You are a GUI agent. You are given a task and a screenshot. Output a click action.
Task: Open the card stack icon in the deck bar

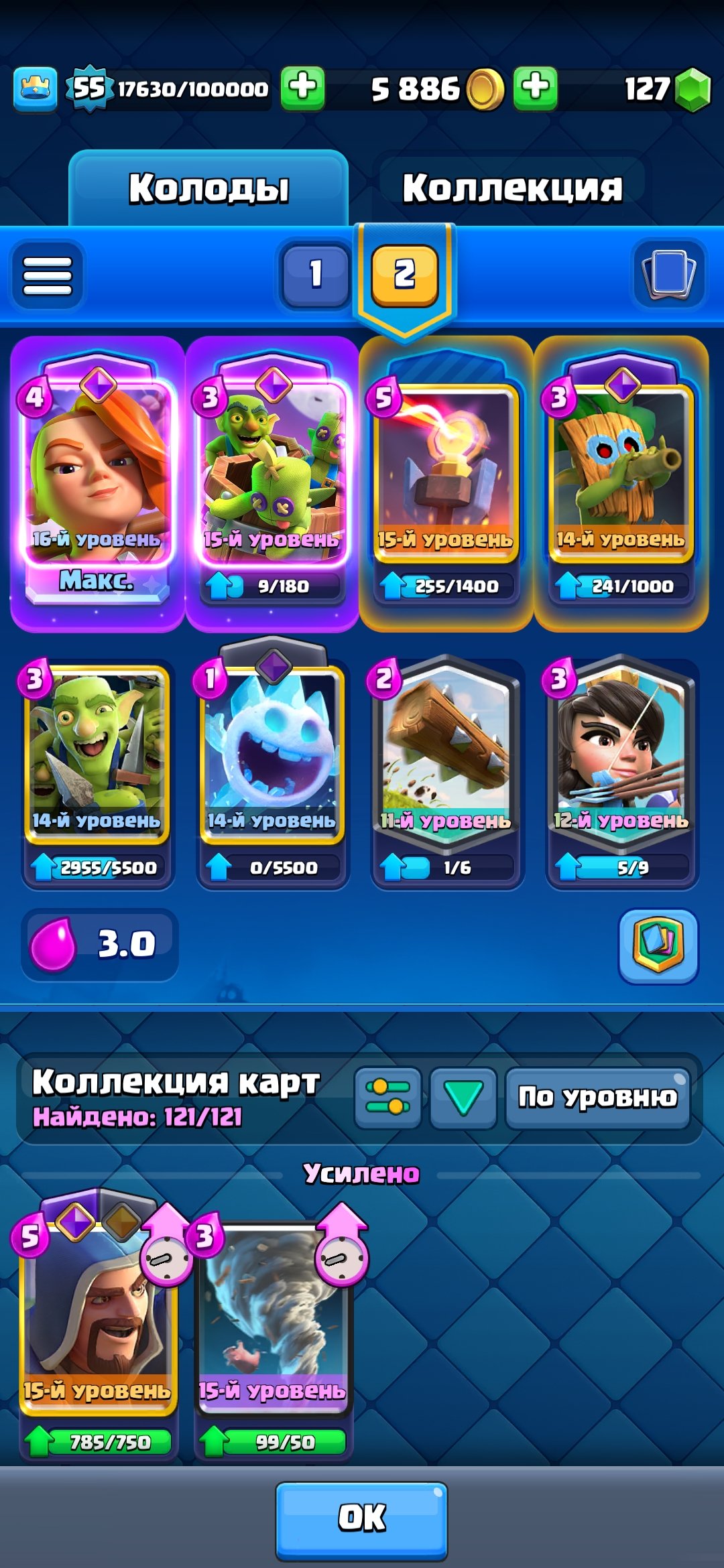click(668, 274)
